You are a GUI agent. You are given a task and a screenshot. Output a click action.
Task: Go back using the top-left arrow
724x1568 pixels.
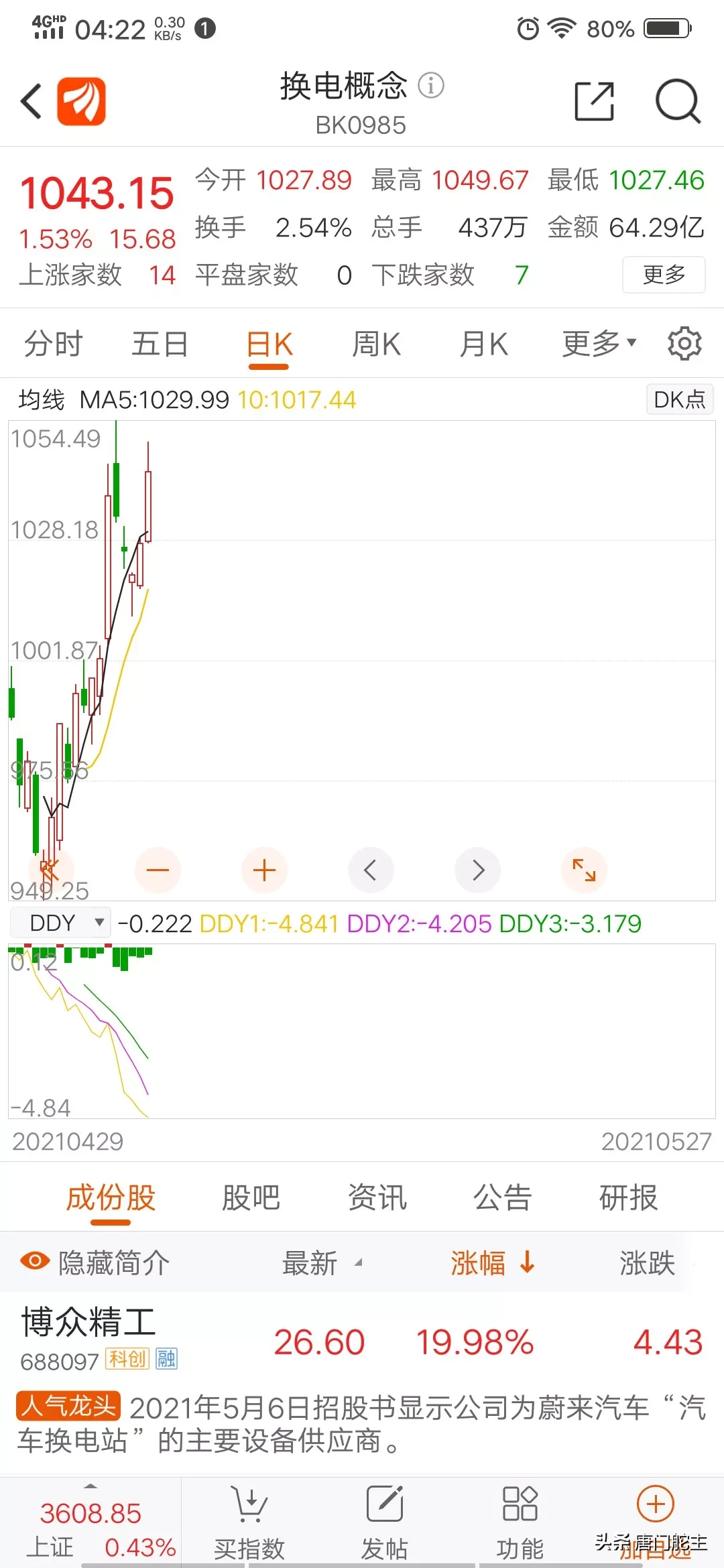(x=32, y=101)
